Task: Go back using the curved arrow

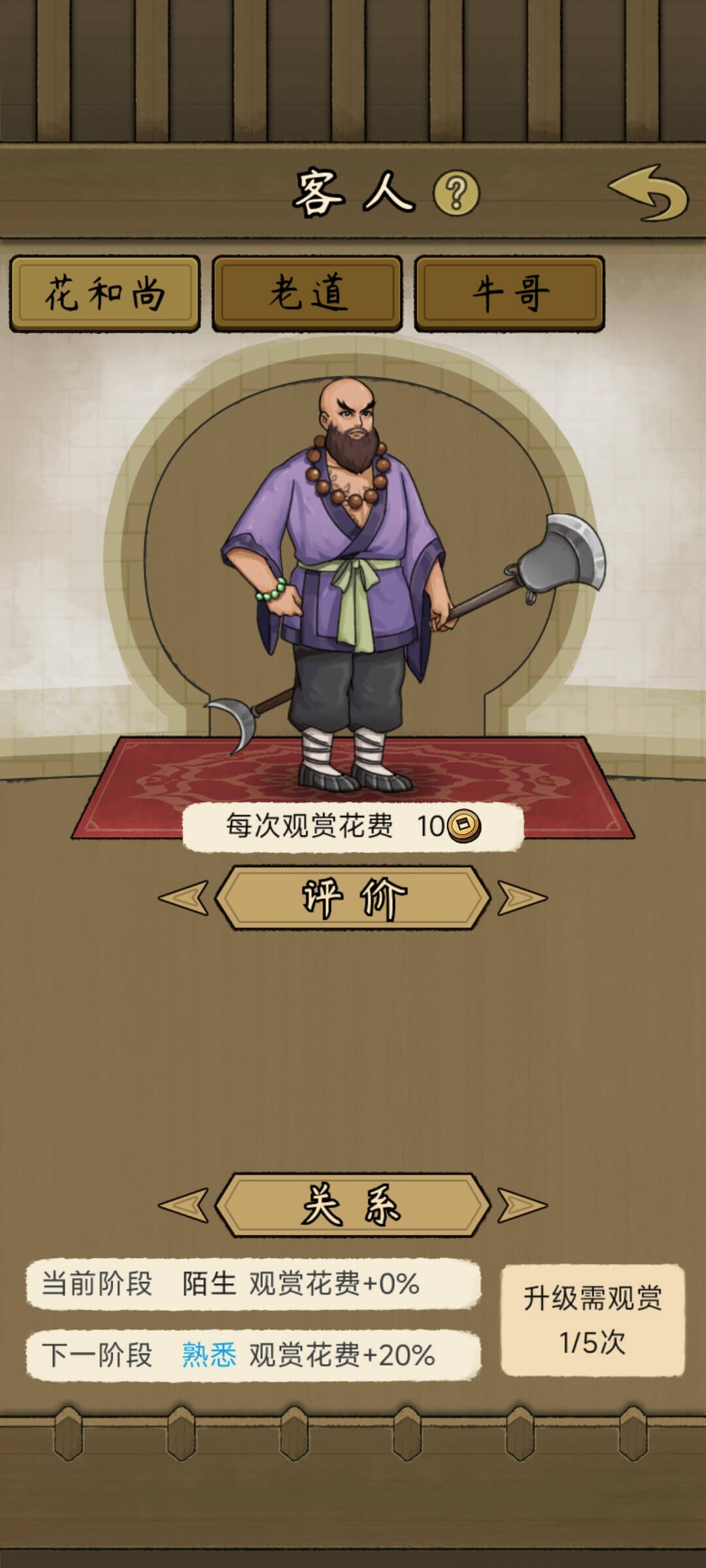Action: click(648, 193)
